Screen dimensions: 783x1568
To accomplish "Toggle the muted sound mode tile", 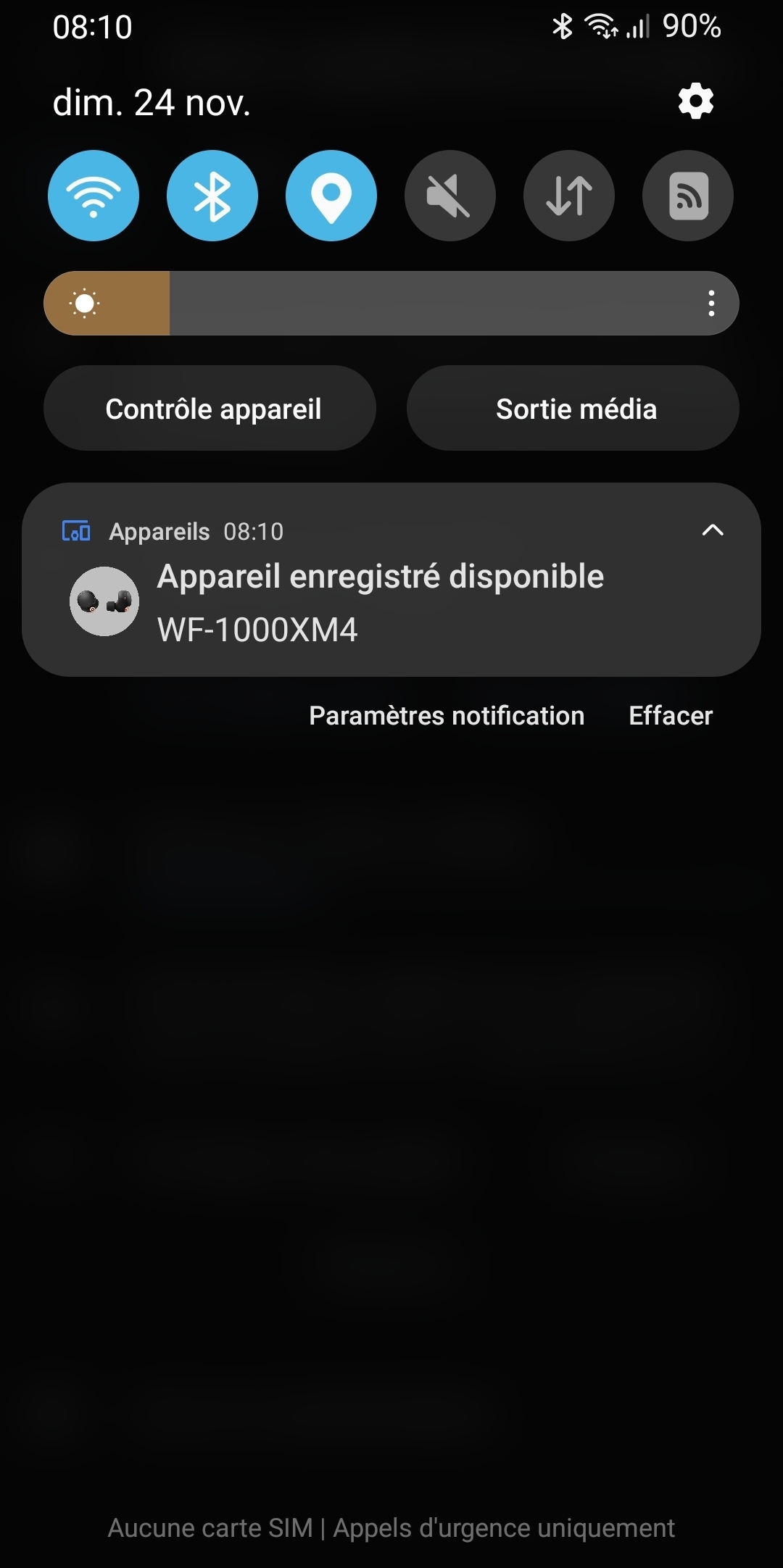I will tap(450, 196).
